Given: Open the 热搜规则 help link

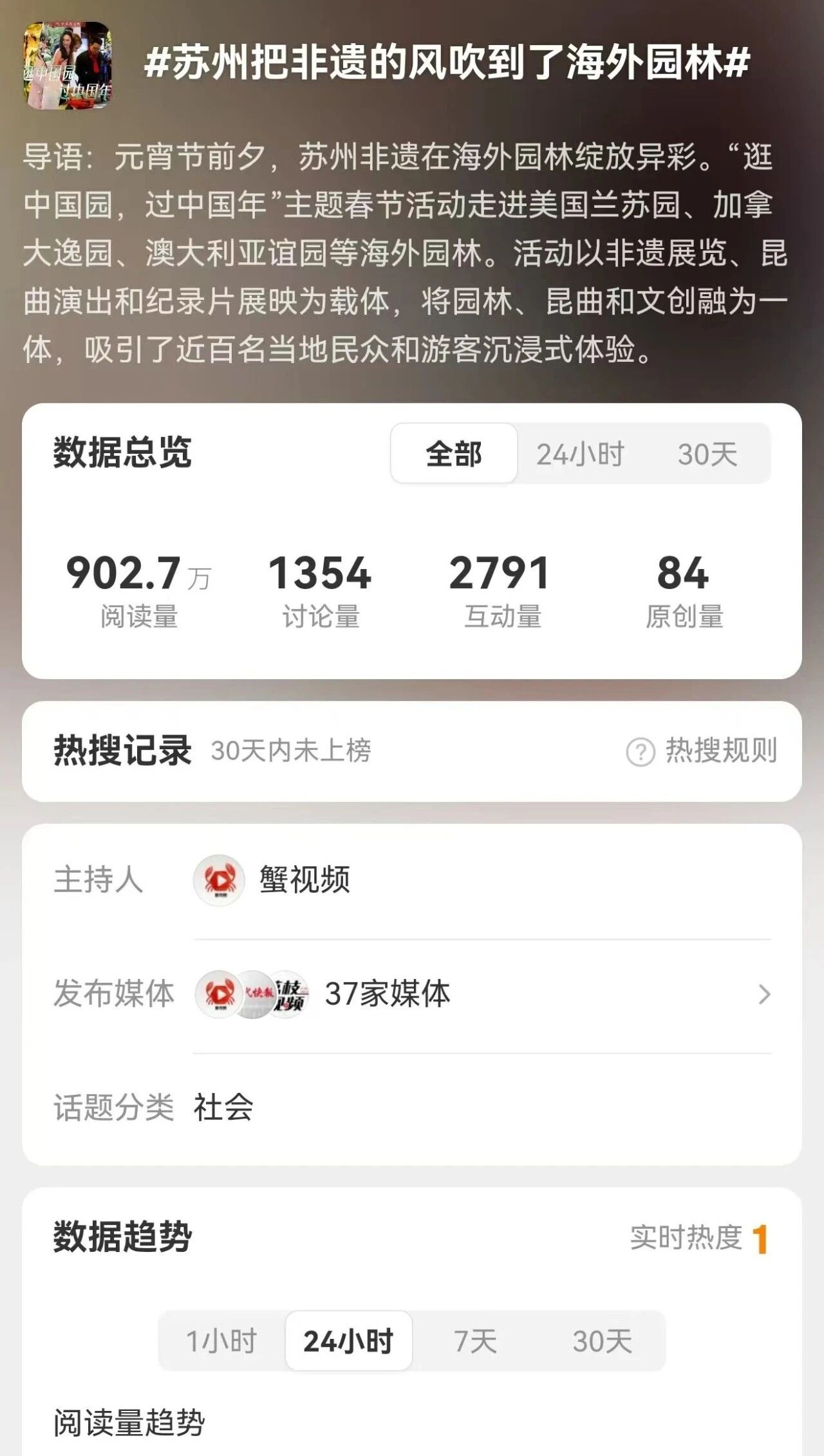Looking at the screenshot, I should pyautogui.click(x=702, y=751).
